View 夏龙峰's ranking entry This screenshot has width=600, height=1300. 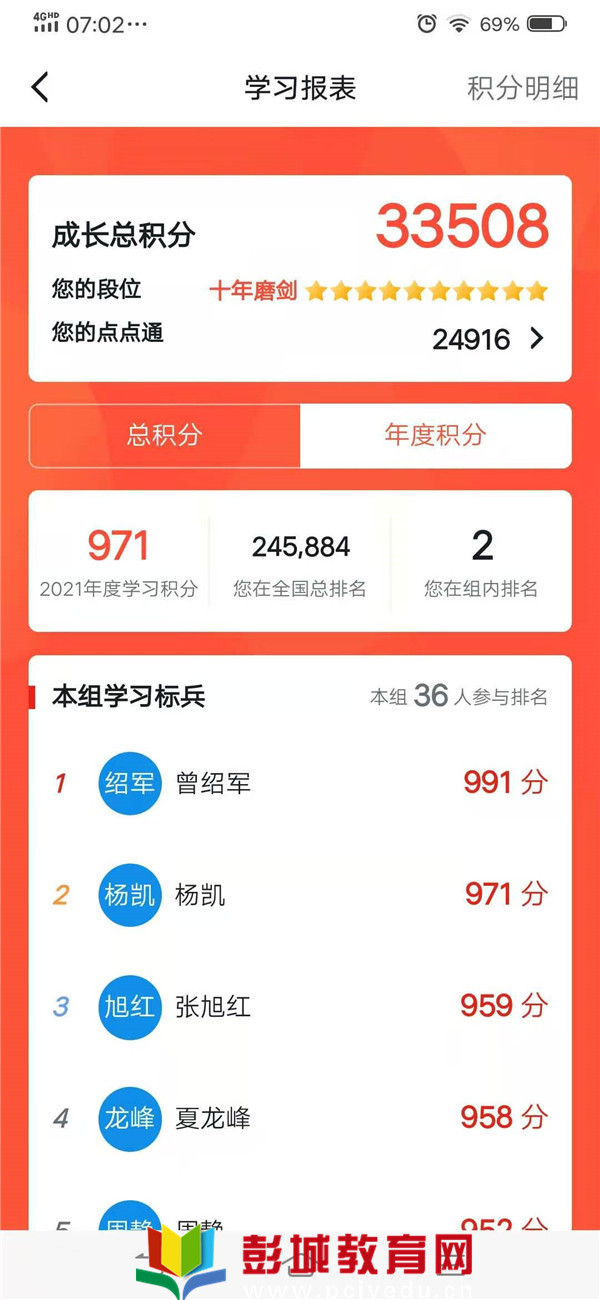coord(300,1117)
